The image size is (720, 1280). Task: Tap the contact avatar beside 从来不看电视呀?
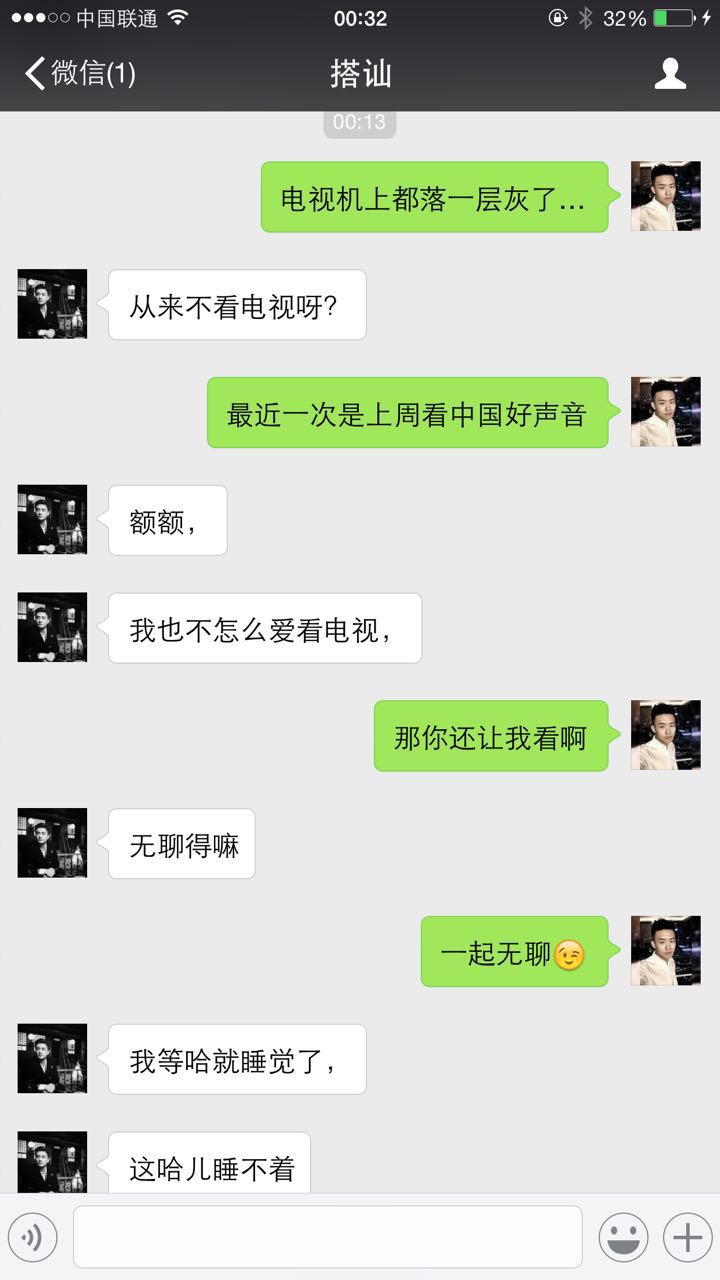(52, 304)
